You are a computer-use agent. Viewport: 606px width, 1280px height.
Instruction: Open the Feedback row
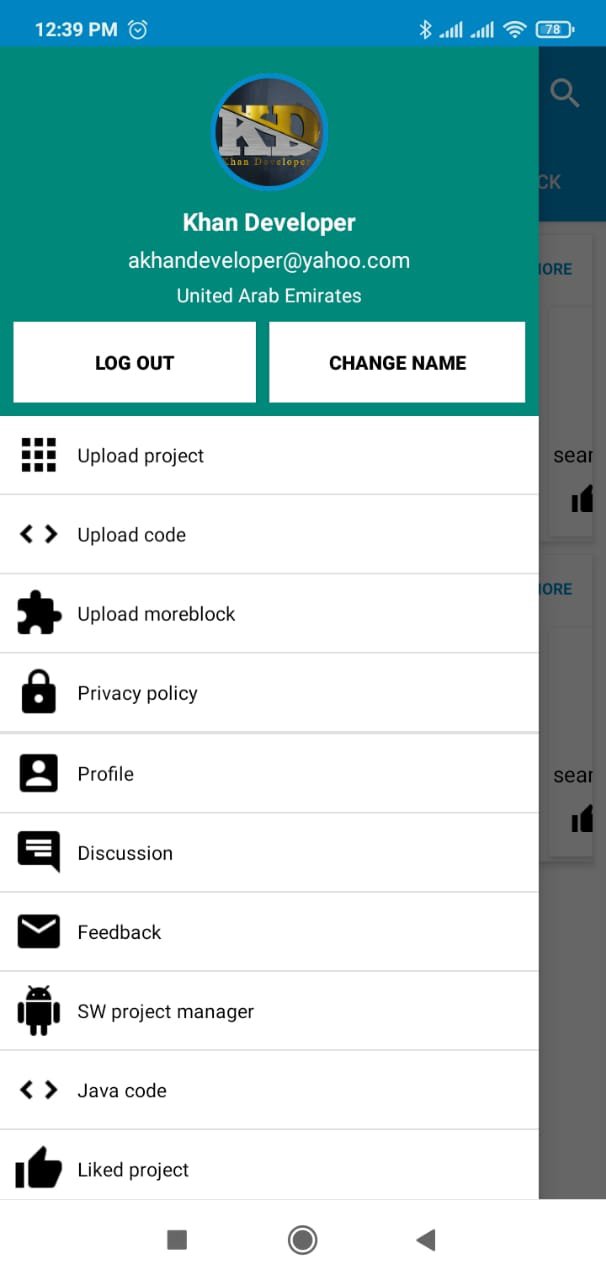(x=269, y=932)
